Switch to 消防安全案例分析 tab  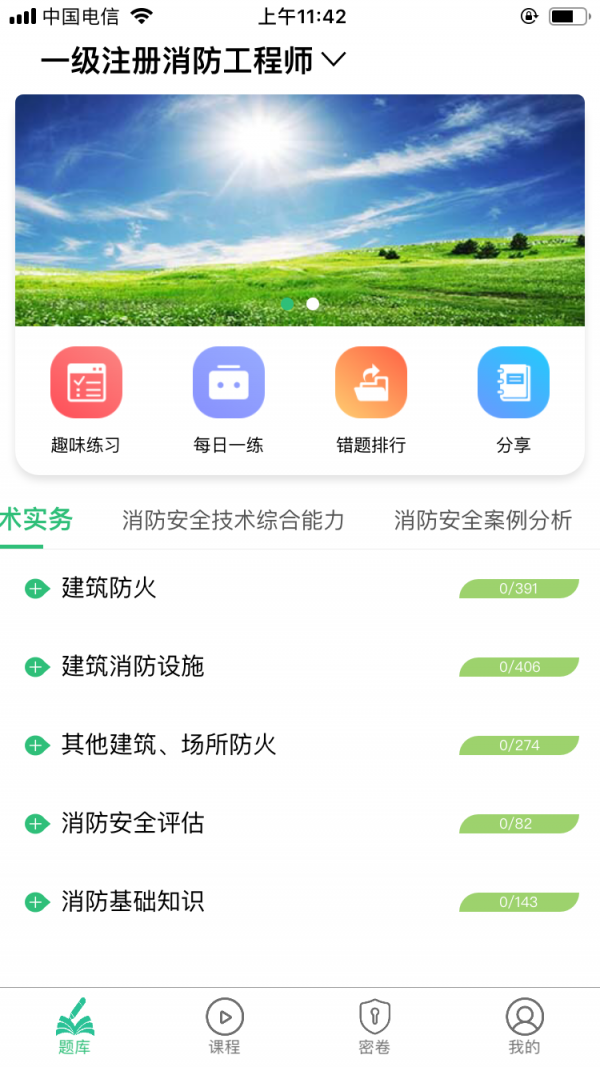click(483, 520)
